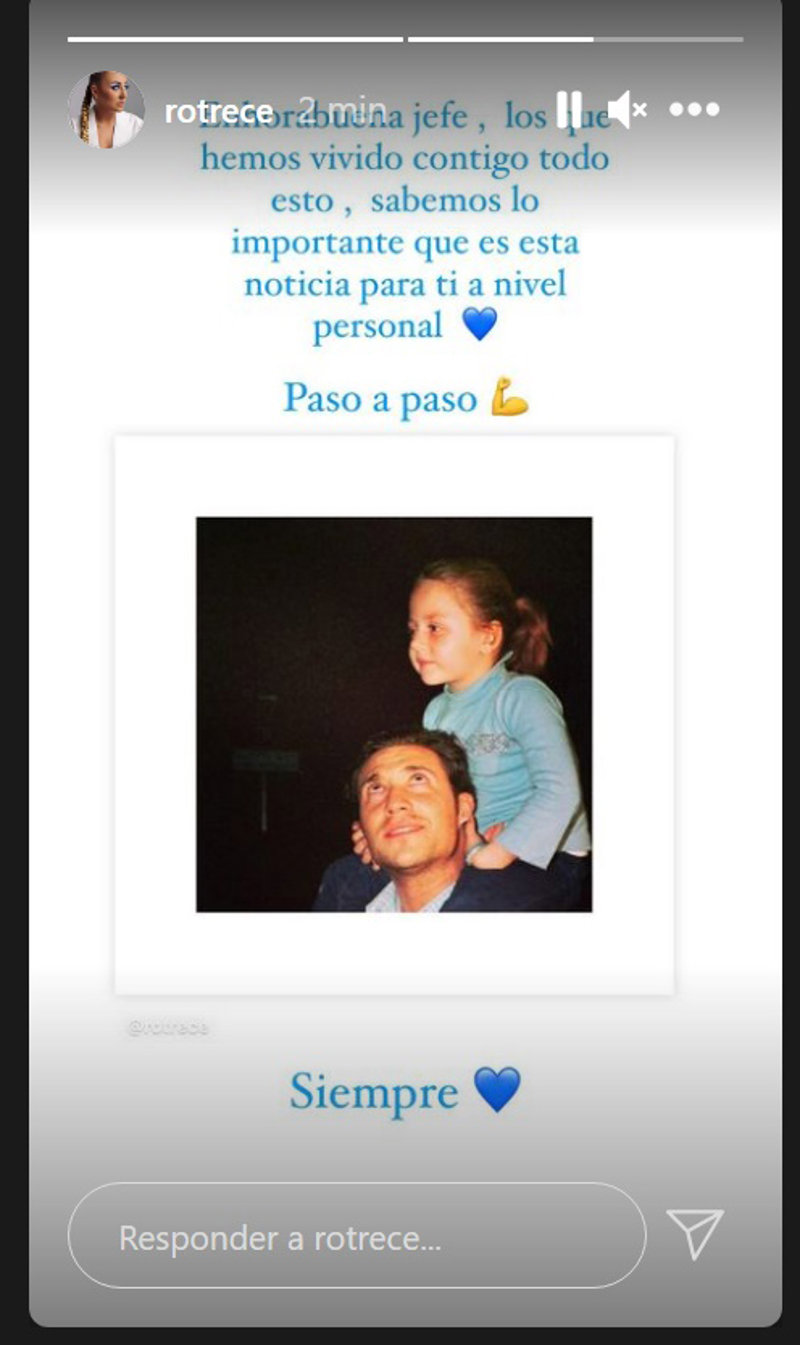
Task: Open the three-dot options menu
Action: click(x=695, y=109)
